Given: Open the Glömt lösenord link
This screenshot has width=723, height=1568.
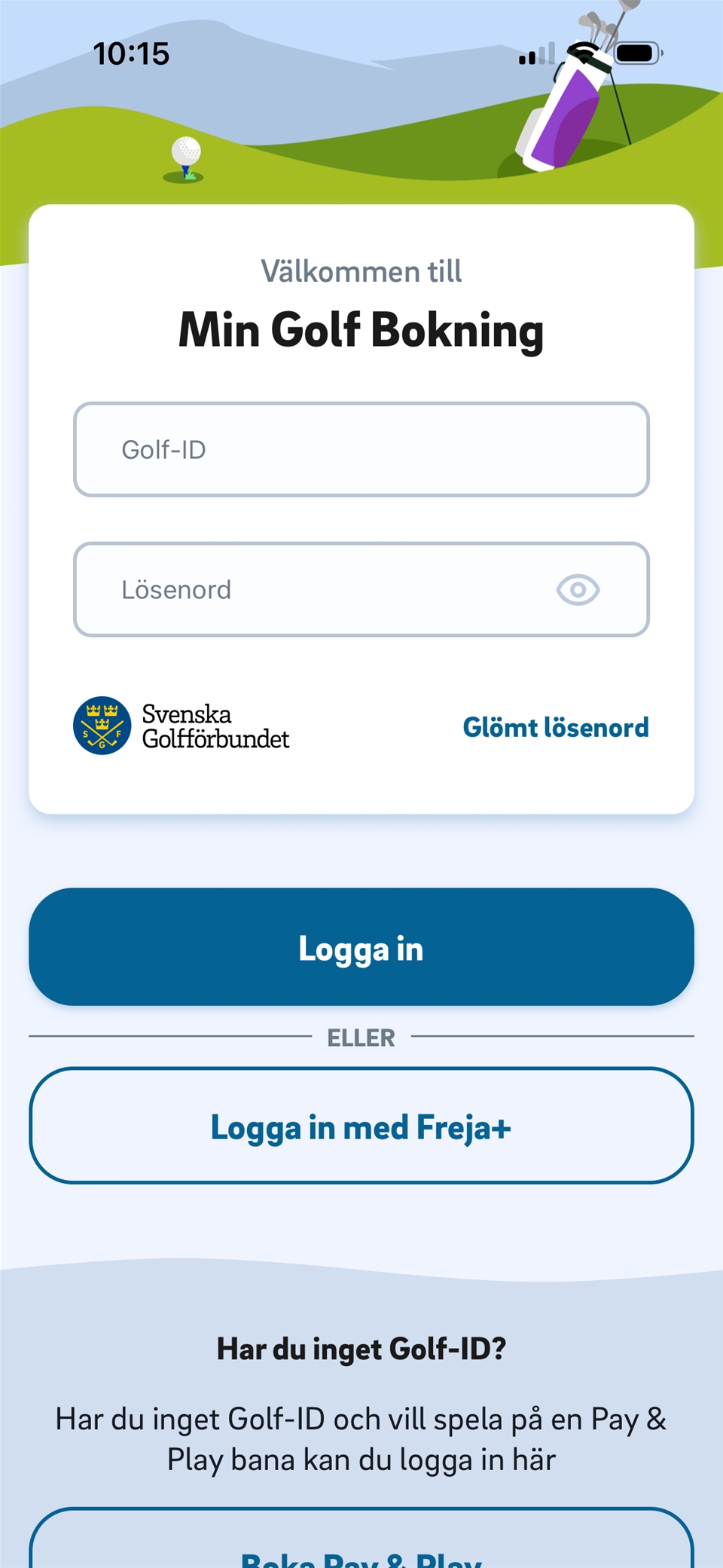Looking at the screenshot, I should pos(555,728).
